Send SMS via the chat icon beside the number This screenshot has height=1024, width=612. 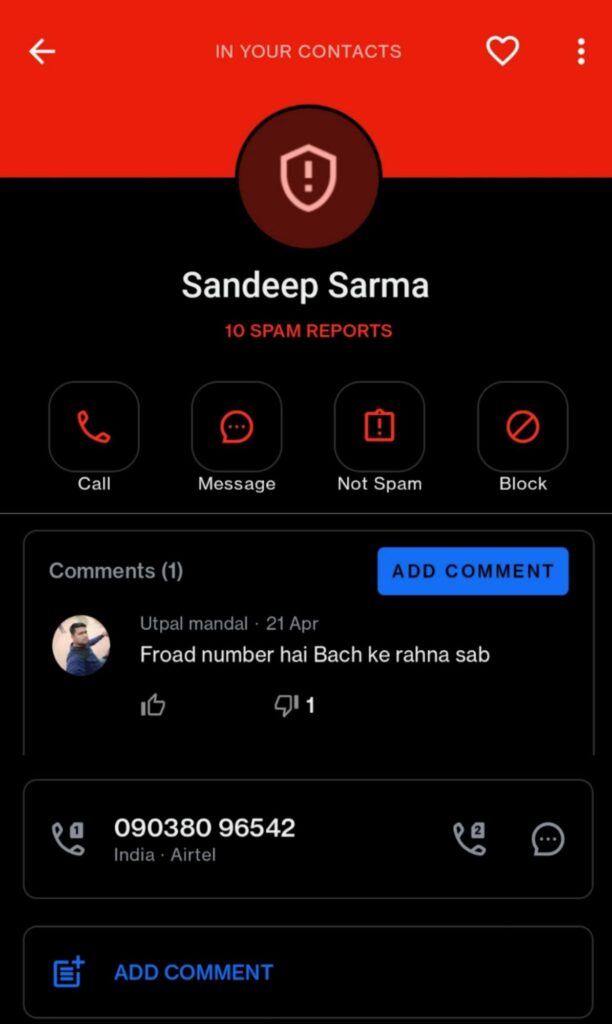pyautogui.click(x=547, y=838)
